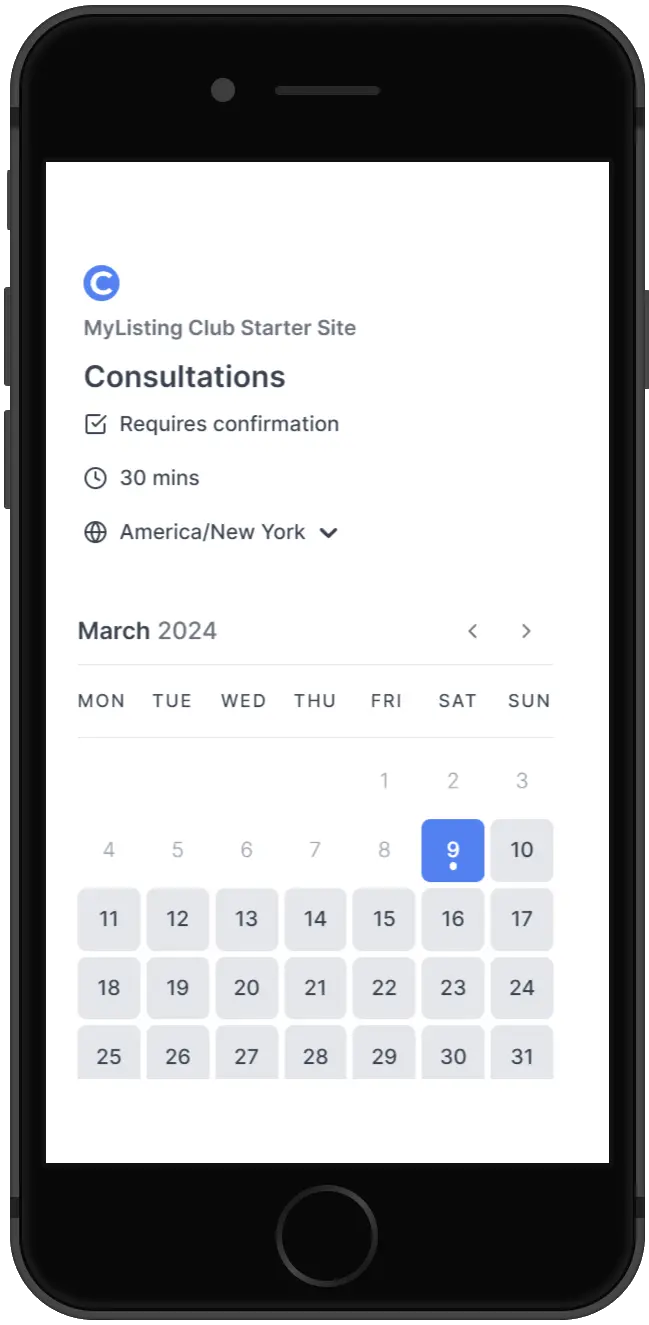Choose Saturday March 16

[x=453, y=919]
